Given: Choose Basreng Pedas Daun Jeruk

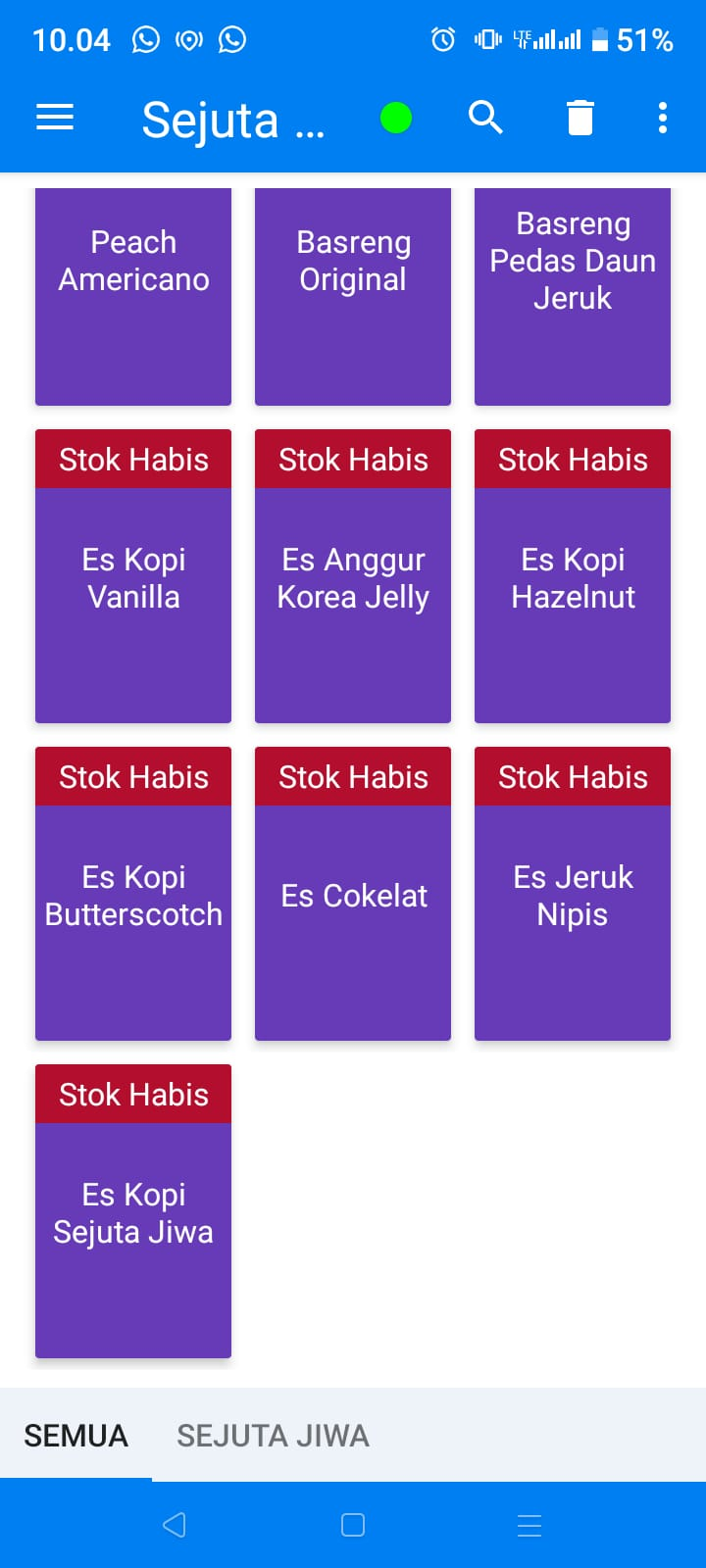Looking at the screenshot, I should click(573, 296).
